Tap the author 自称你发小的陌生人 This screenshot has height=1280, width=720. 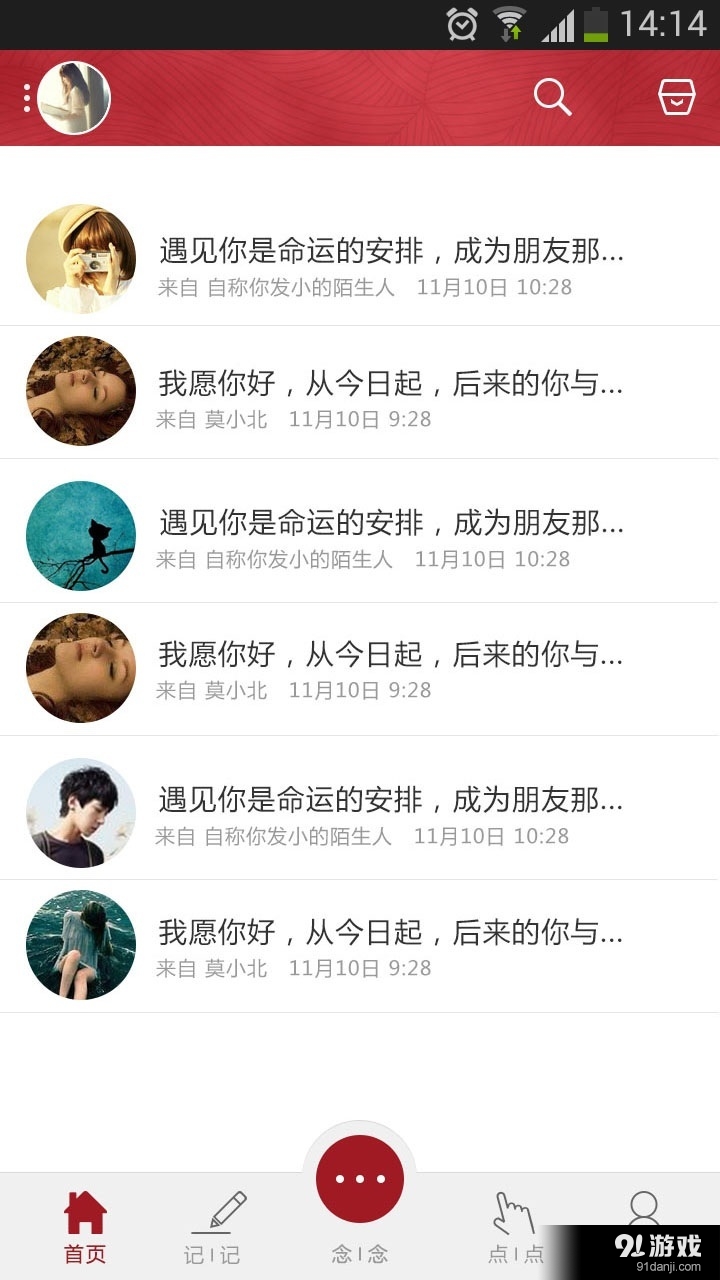click(x=300, y=287)
